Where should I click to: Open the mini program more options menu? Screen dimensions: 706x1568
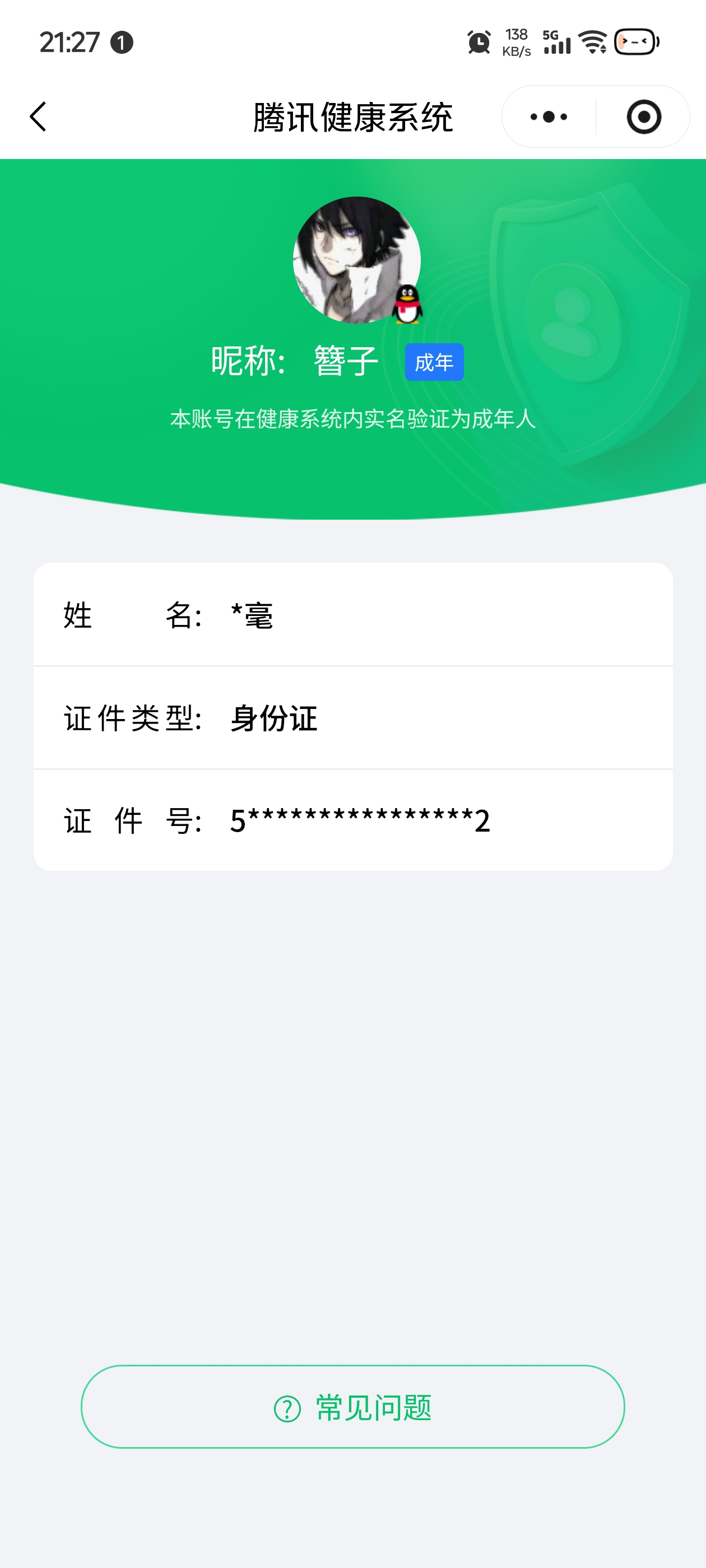548,116
